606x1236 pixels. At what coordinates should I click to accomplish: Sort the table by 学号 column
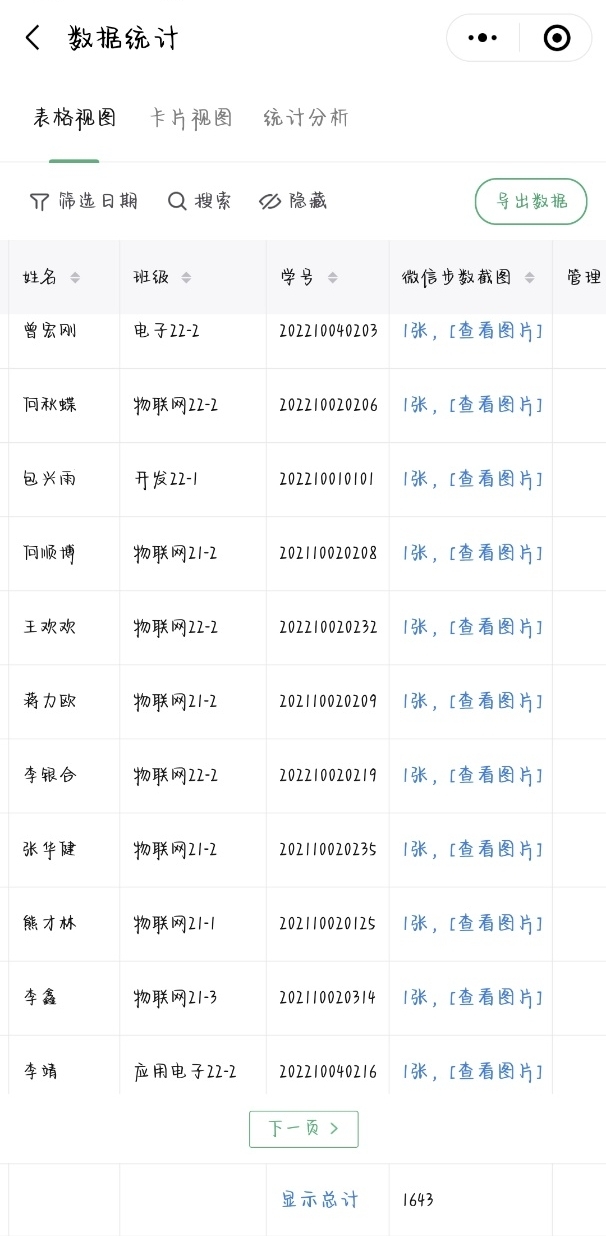pyautogui.click(x=310, y=277)
